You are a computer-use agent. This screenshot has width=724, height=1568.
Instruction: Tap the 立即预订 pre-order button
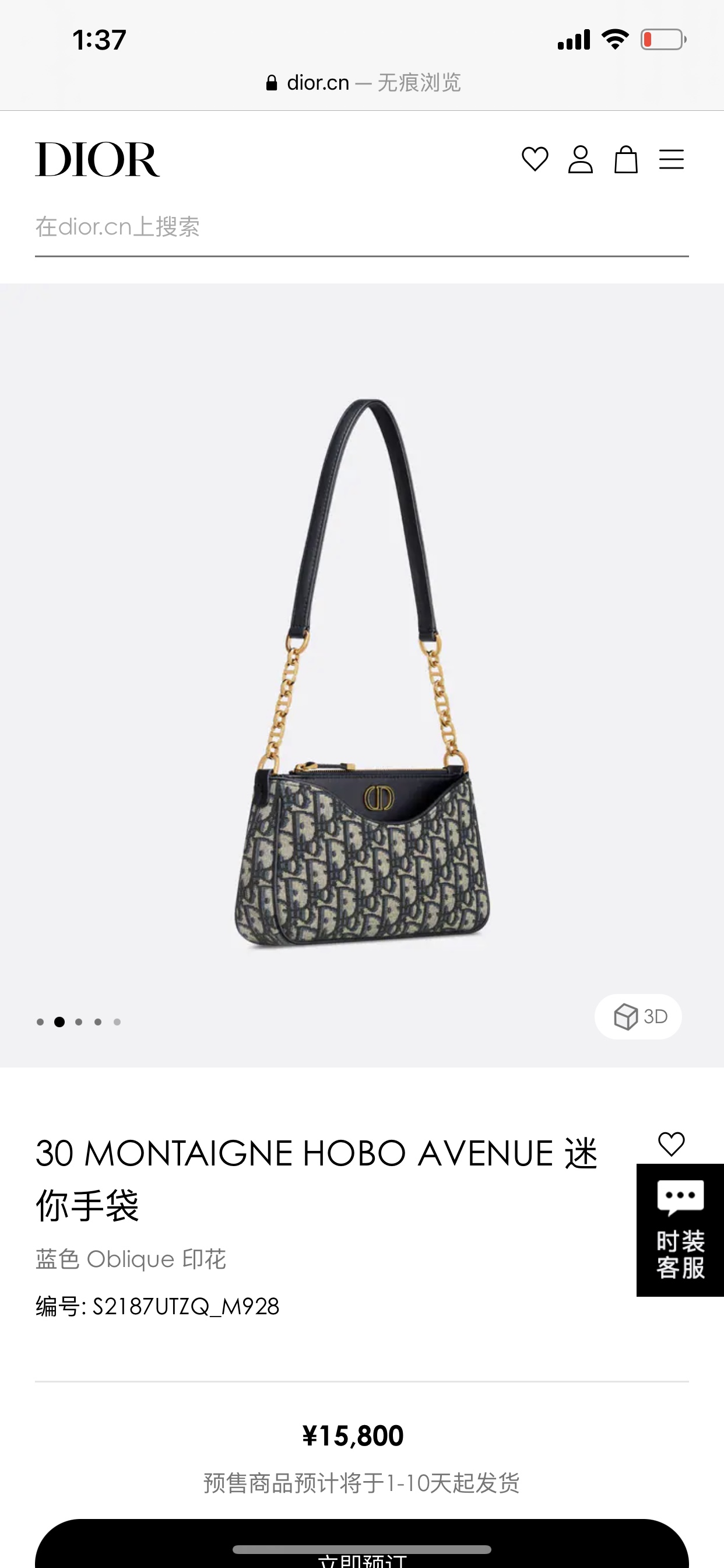(361, 1549)
